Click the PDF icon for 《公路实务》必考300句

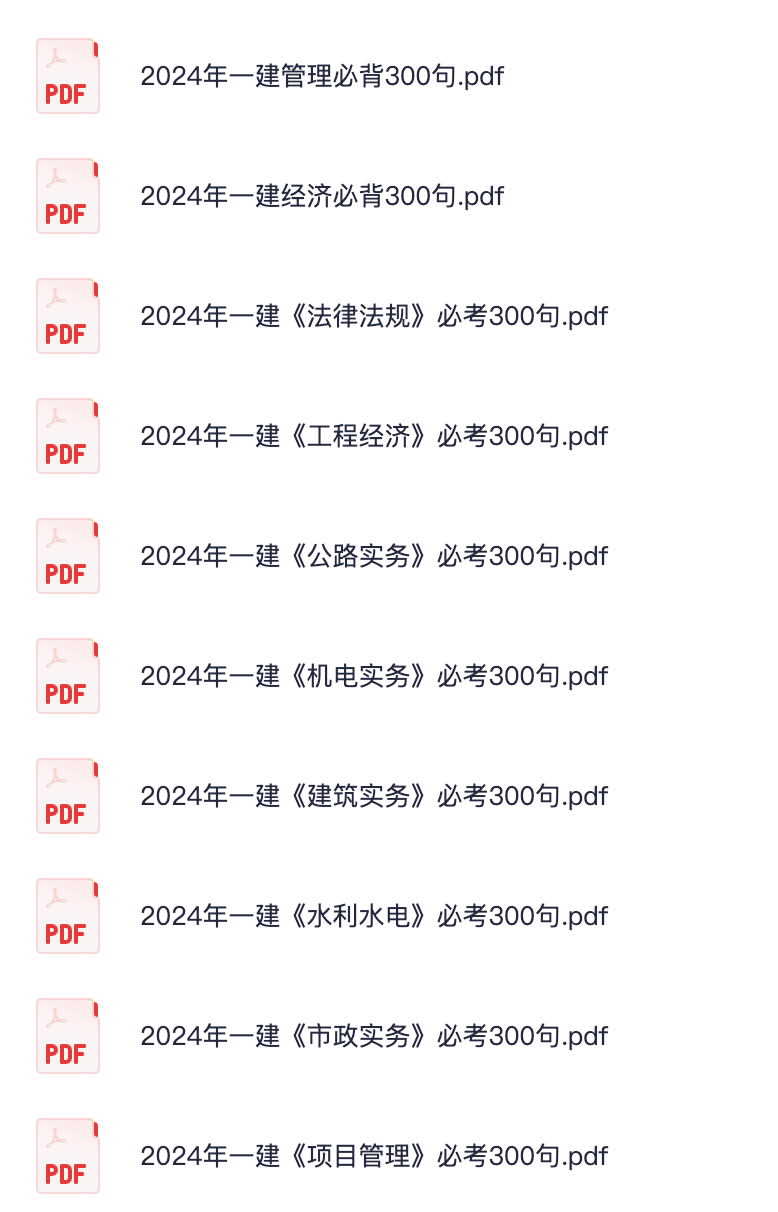click(x=67, y=556)
